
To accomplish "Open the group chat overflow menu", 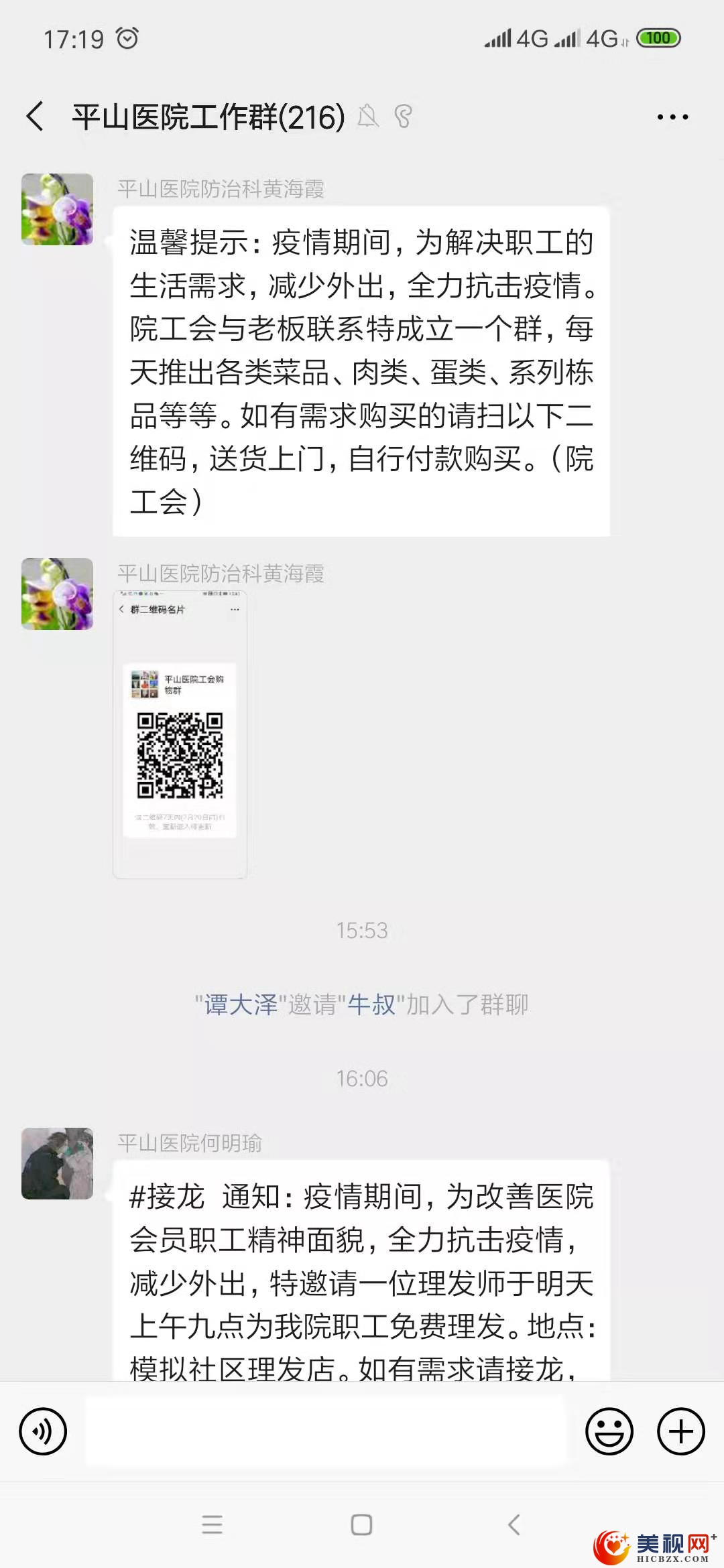I will (672, 117).
